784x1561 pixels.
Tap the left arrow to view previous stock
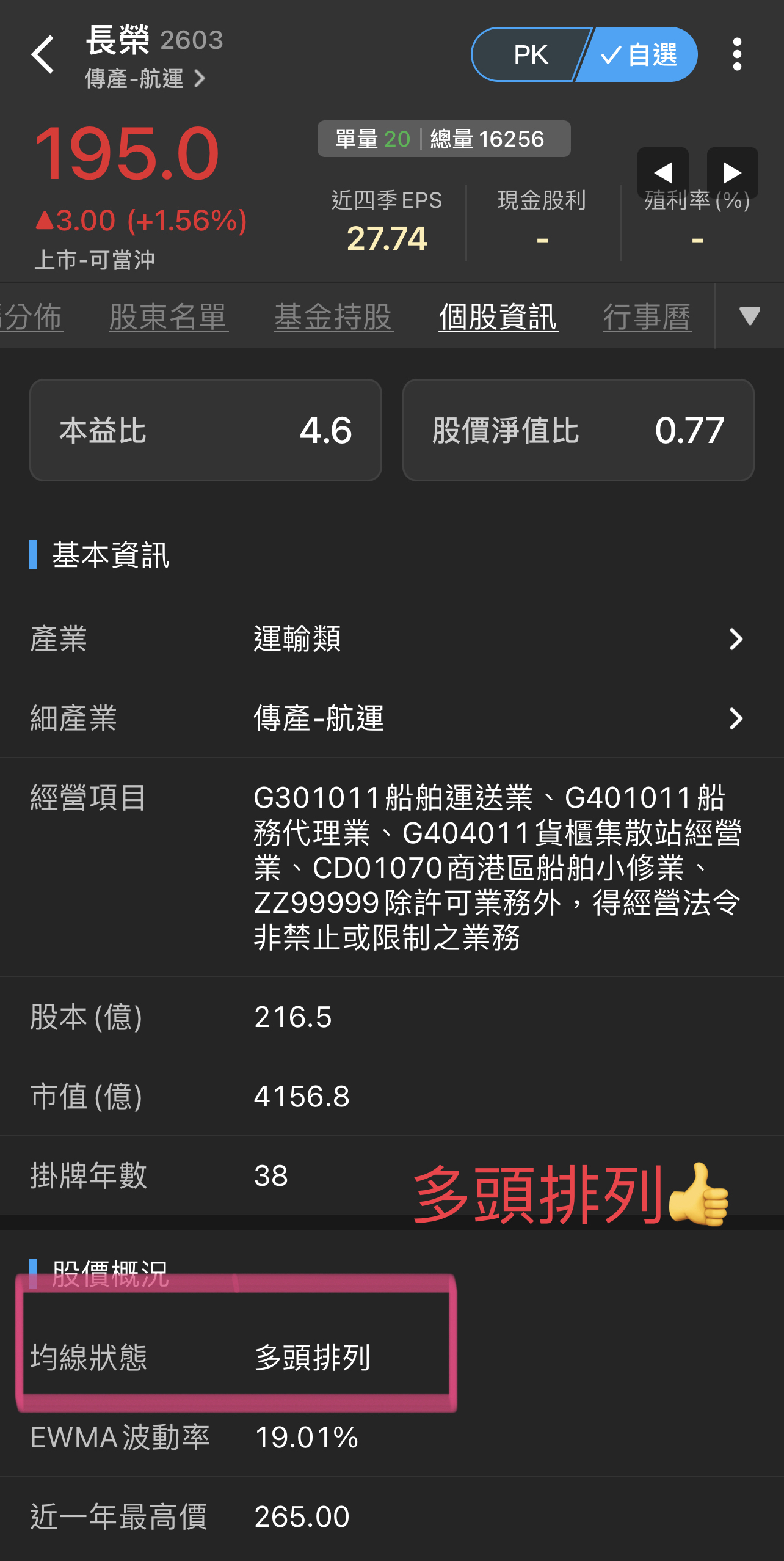[x=663, y=173]
